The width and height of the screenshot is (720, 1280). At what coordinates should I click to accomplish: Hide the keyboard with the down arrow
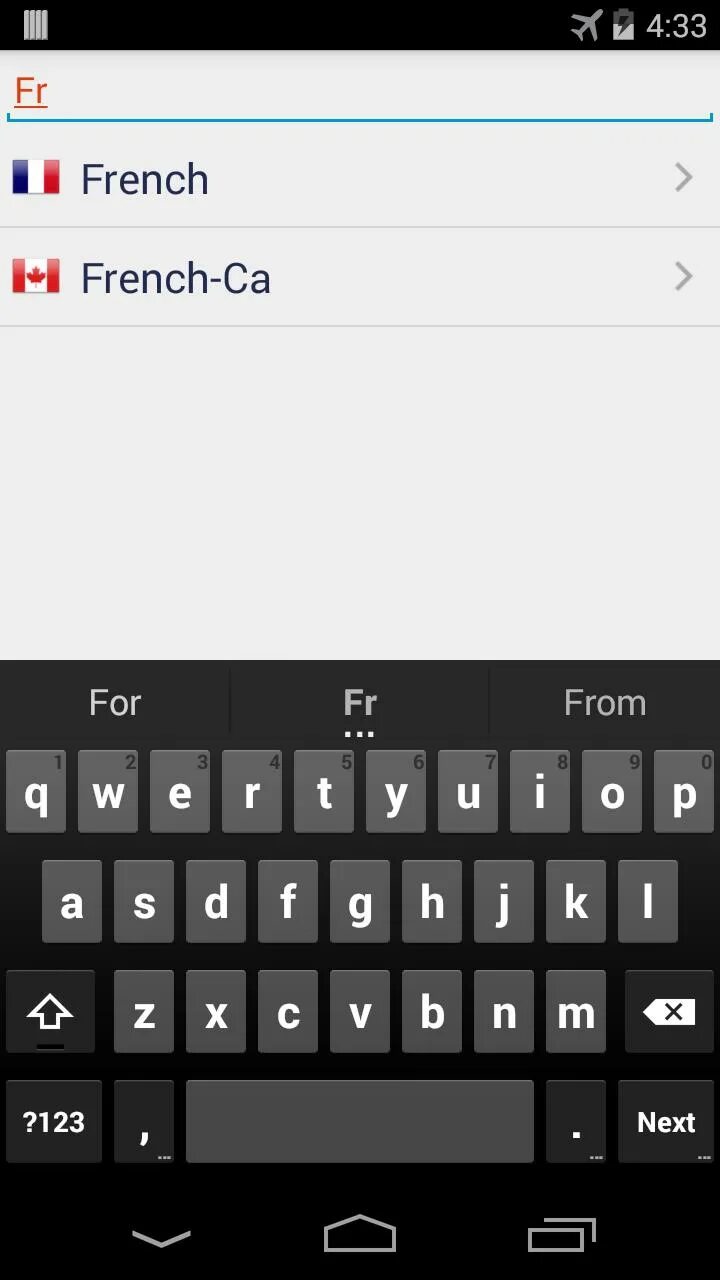[x=161, y=1238]
